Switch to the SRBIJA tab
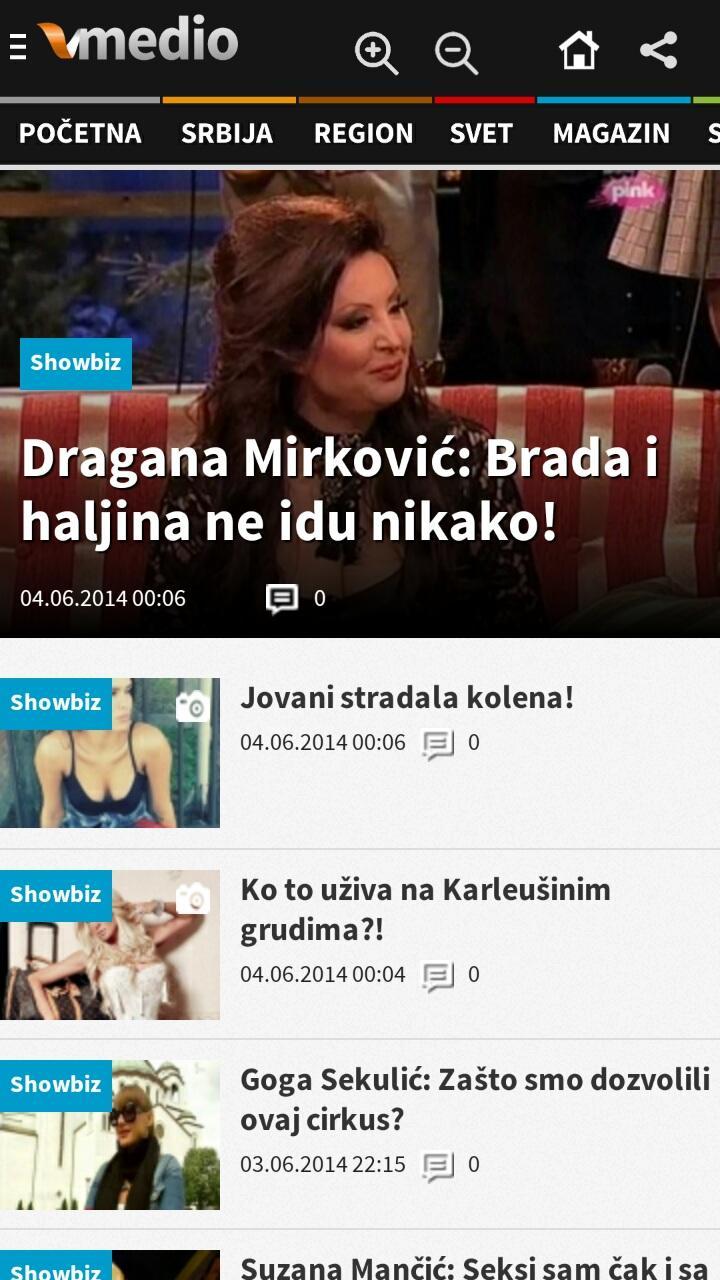Screen dimensions: 720x1280 coord(227,133)
